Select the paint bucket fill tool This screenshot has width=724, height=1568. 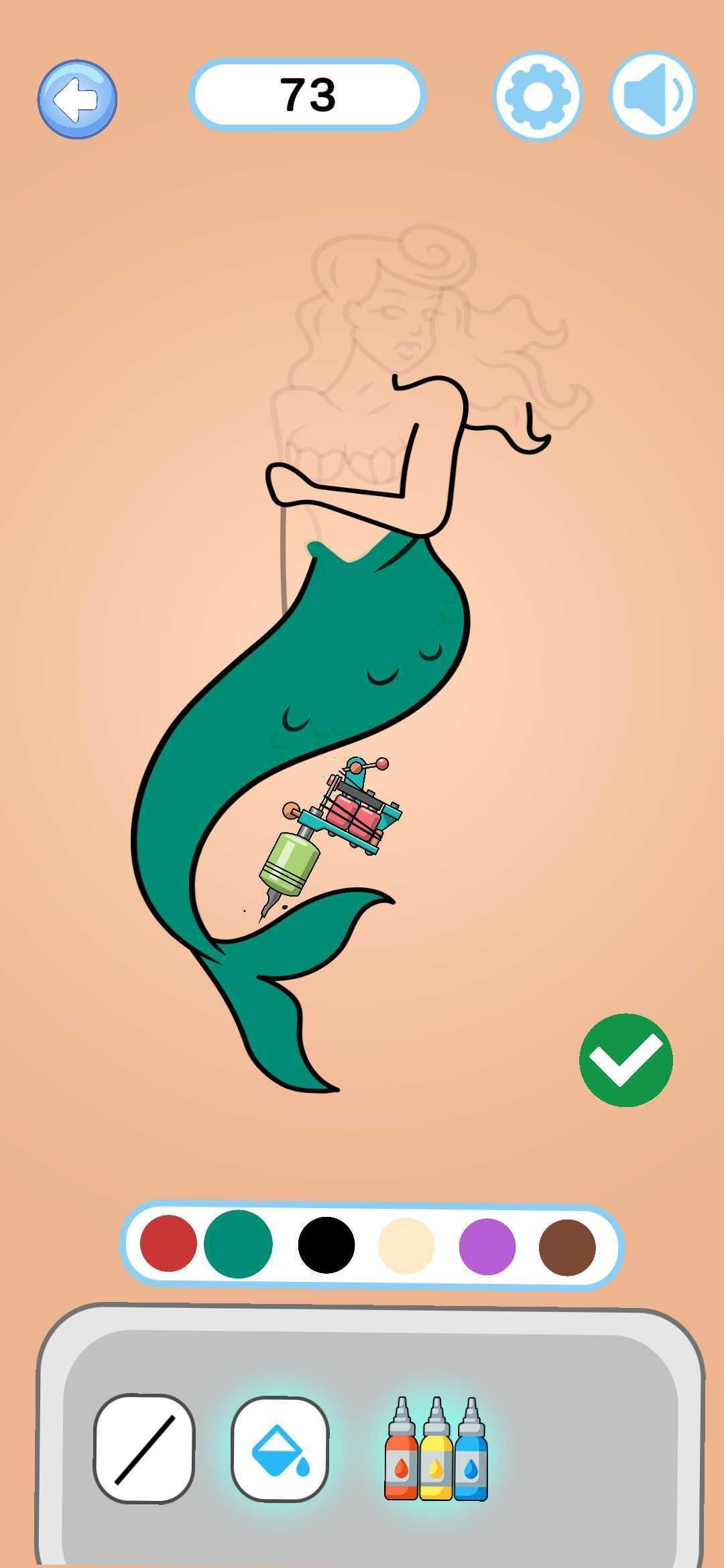click(280, 1449)
